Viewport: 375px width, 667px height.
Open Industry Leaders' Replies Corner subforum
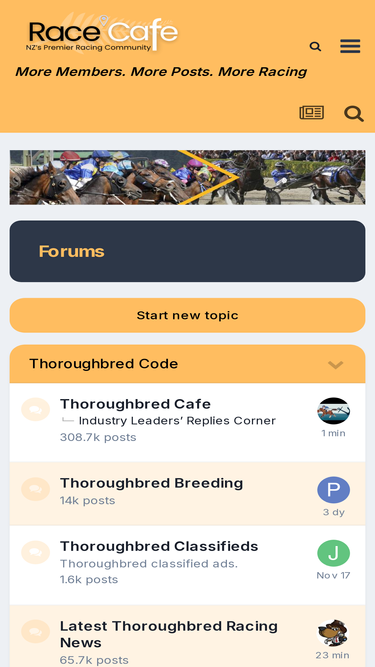click(x=177, y=421)
